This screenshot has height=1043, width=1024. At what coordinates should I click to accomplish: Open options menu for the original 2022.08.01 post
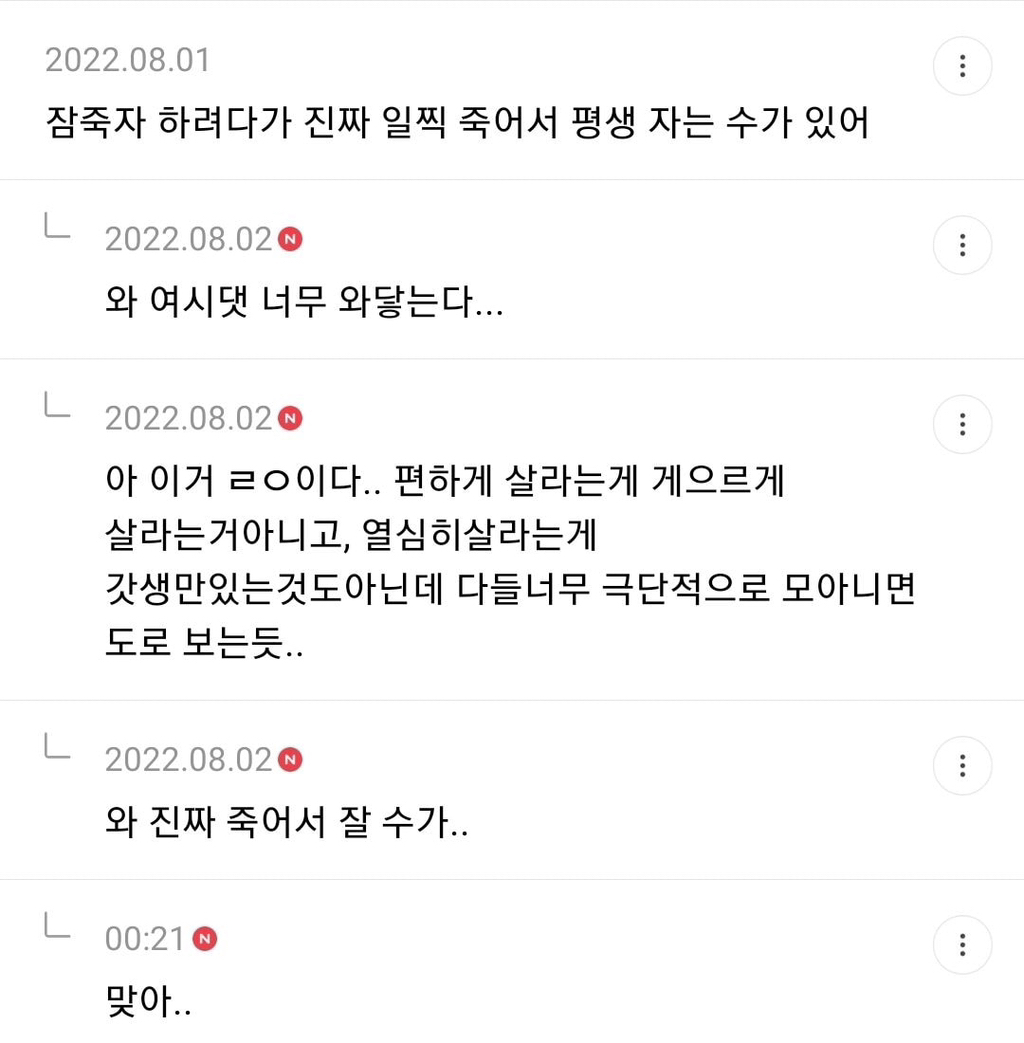pyautogui.click(x=962, y=66)
